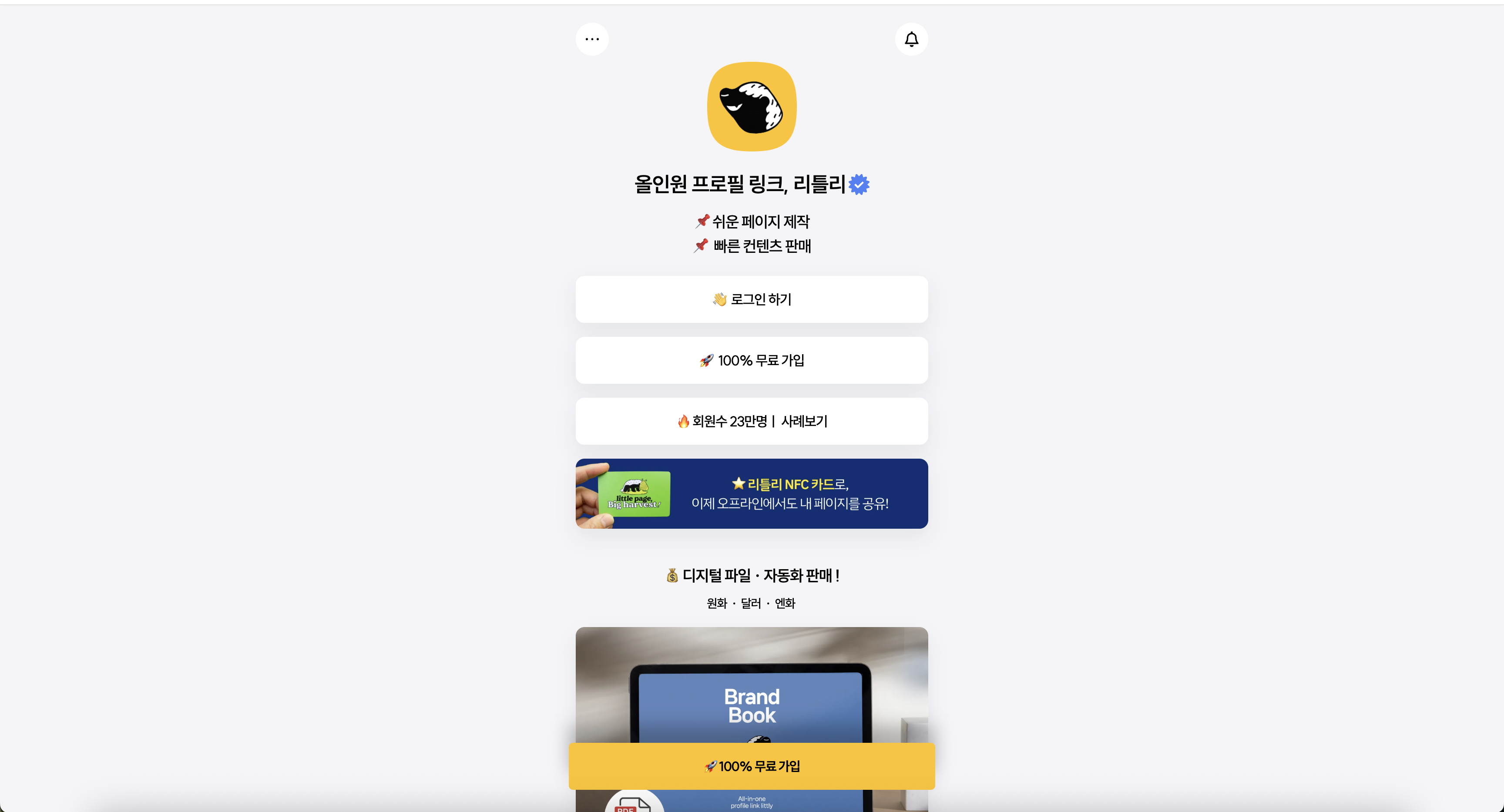Screen dimensions: 1504x812
Task: Open the three-dot overflow menu
Action: pyautogui.click(x=592, y=39)
